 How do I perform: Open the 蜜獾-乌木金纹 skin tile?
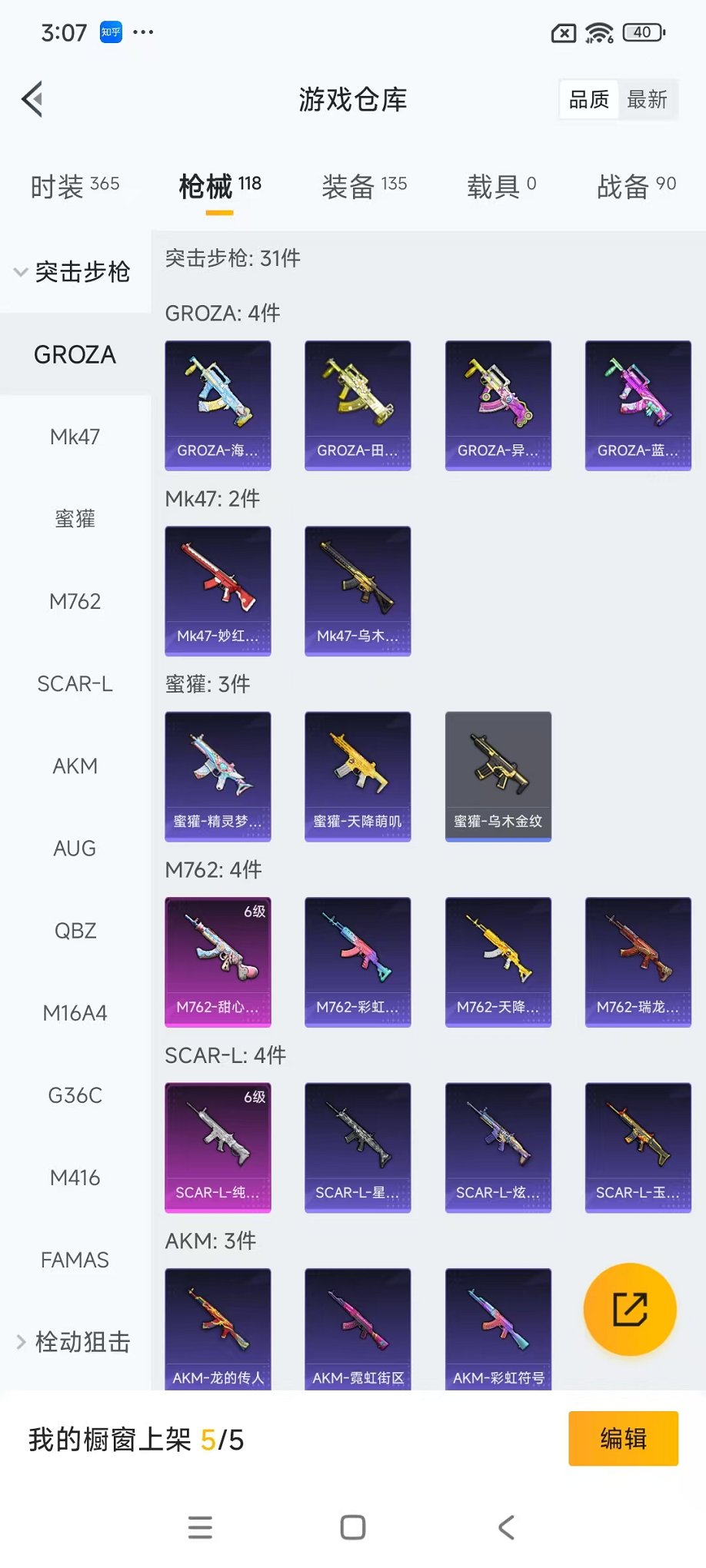tap(498, 776)
